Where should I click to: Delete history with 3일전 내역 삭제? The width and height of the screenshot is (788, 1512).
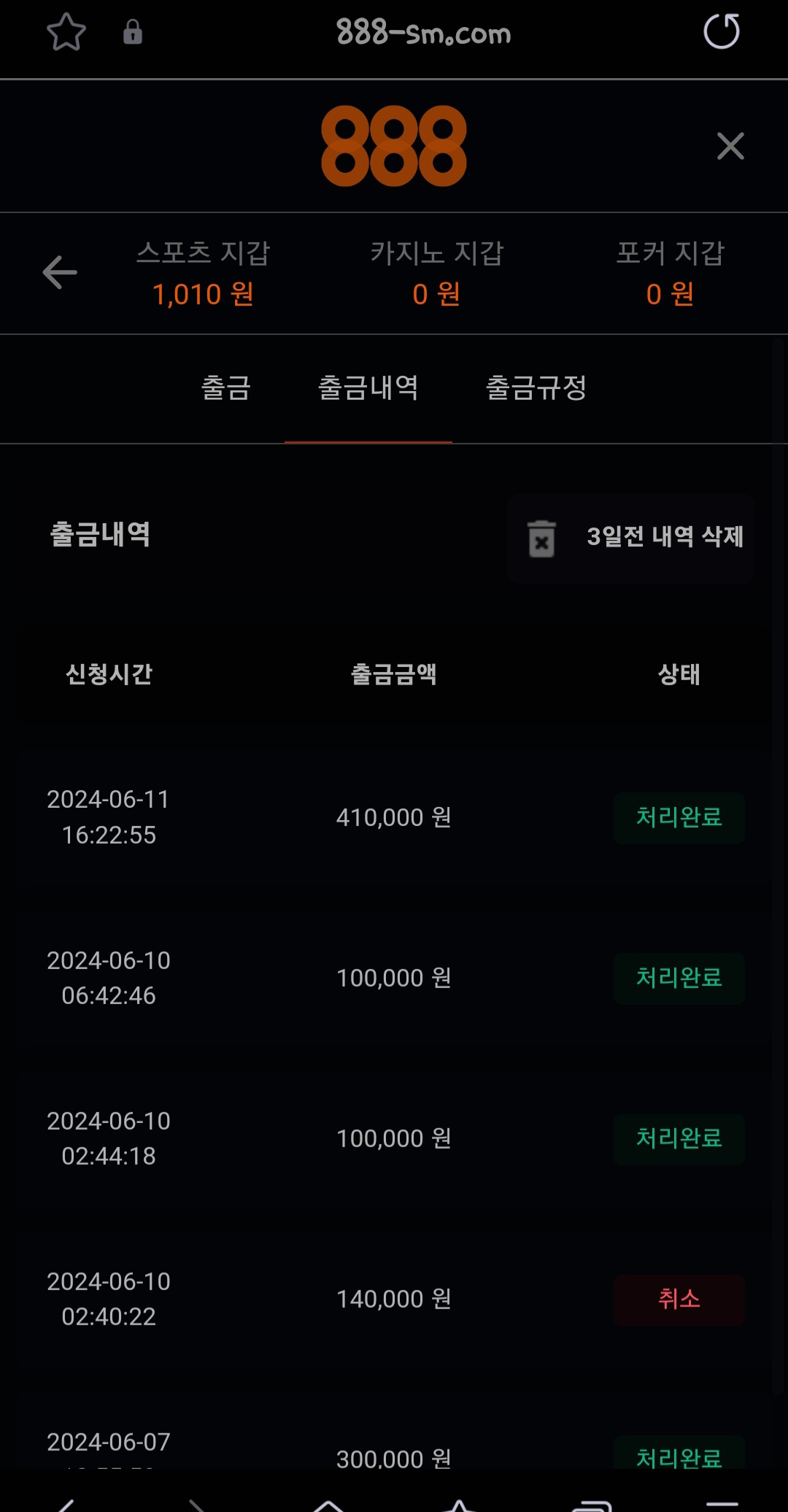tap(631, 538)
